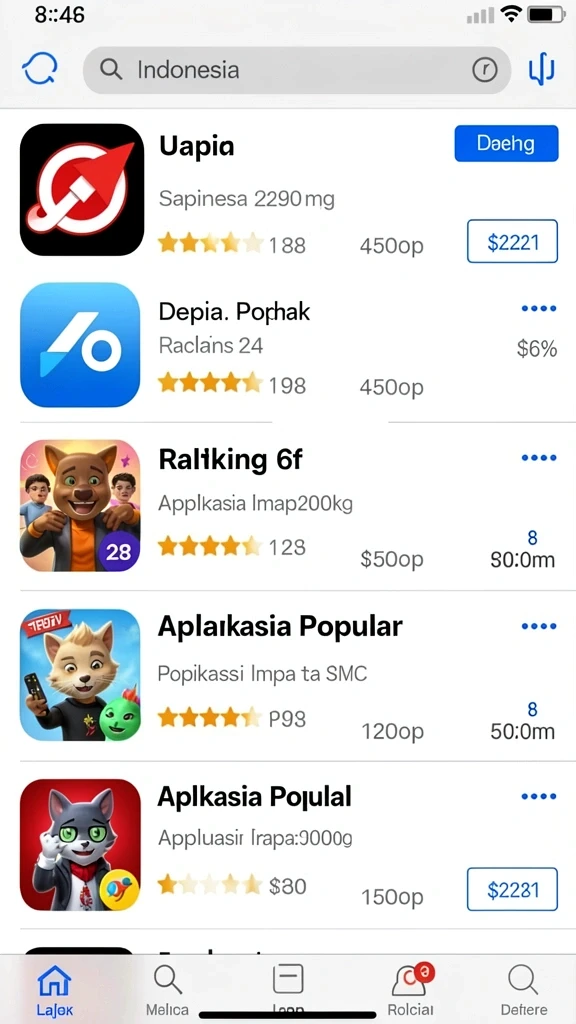Viewport: 576px width, 1024px height.
Task: Switch to the Deftere tab
Action: tap(524, 990)
